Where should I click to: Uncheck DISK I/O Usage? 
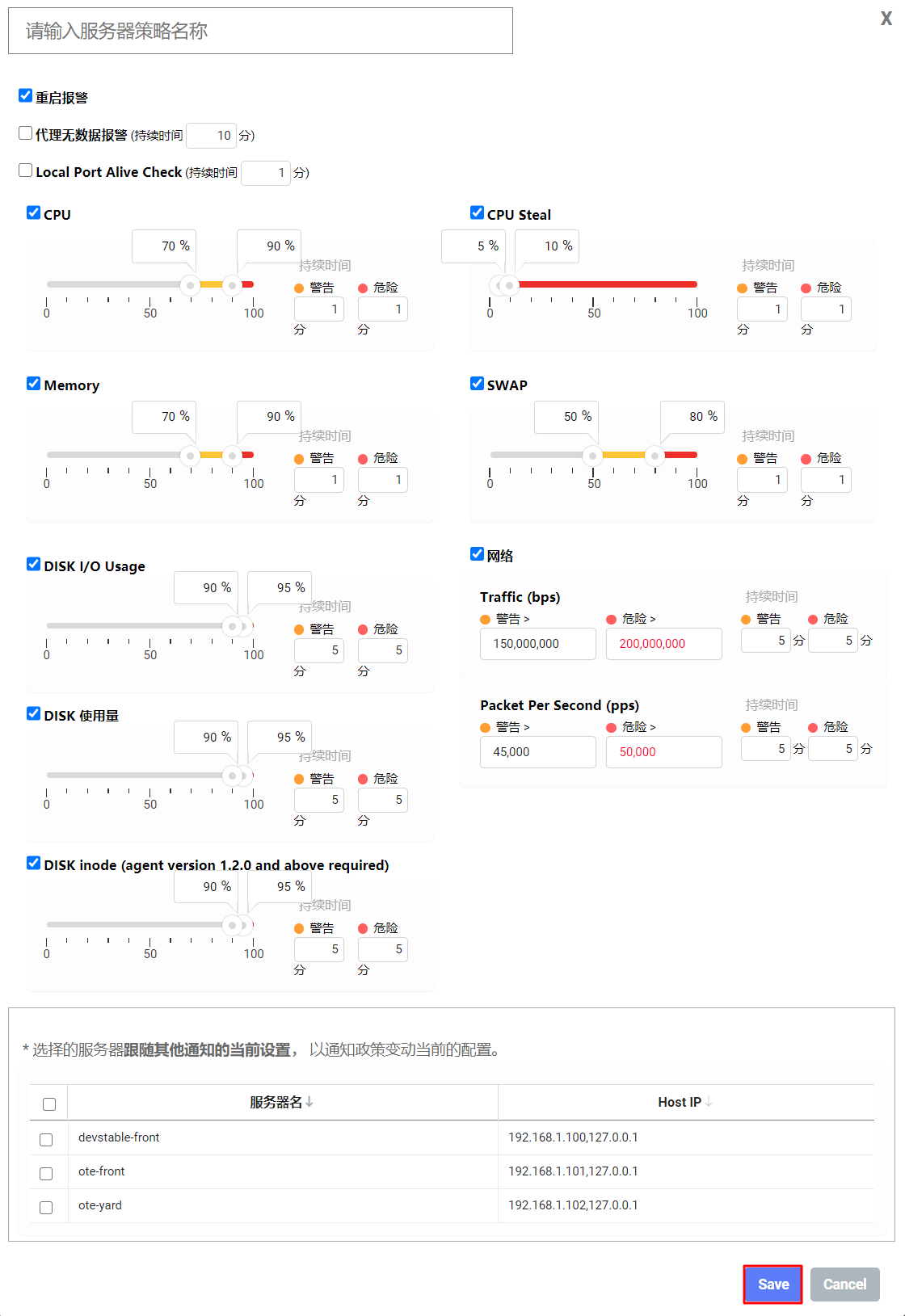(34, 565)
